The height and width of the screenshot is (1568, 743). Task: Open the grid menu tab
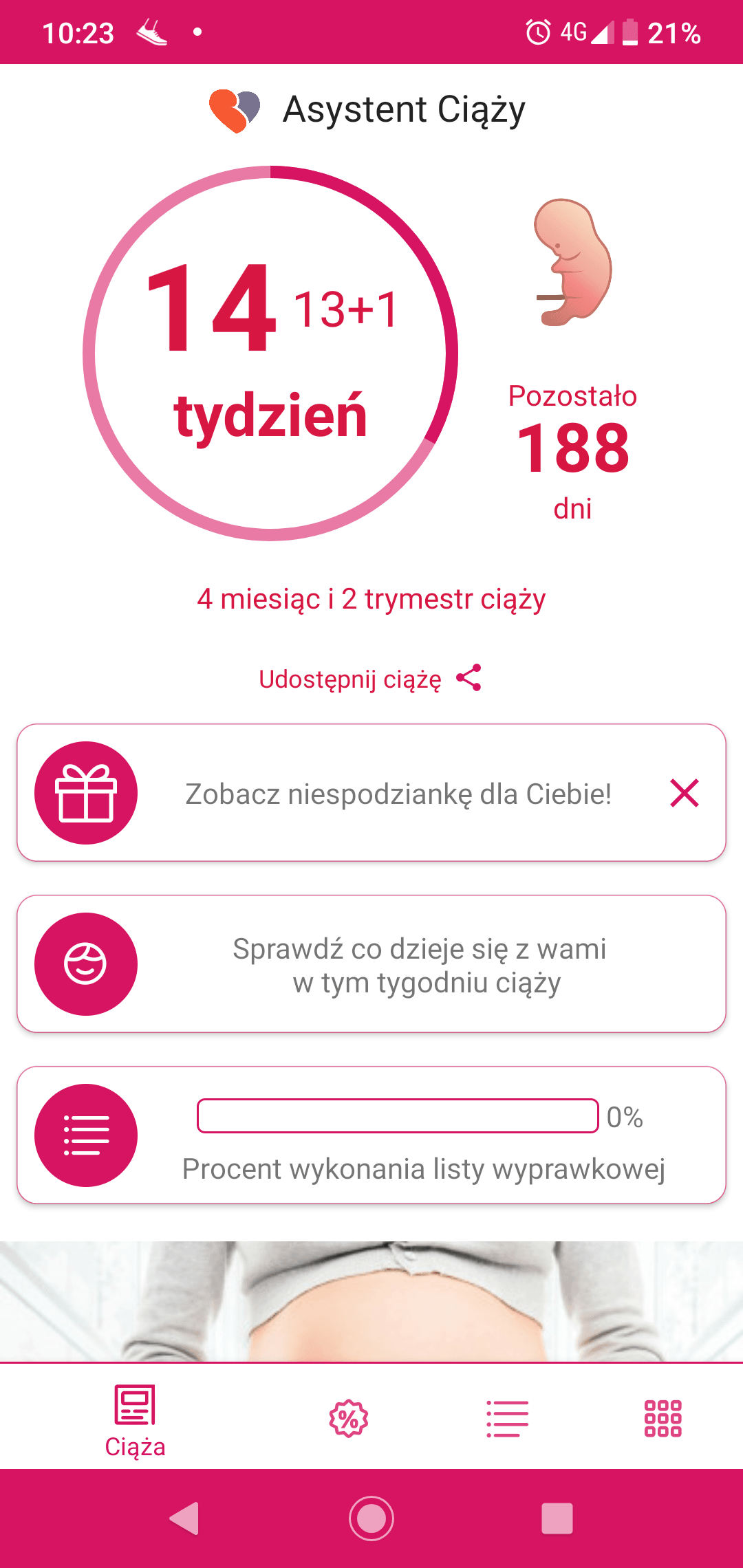[663, 1419]
